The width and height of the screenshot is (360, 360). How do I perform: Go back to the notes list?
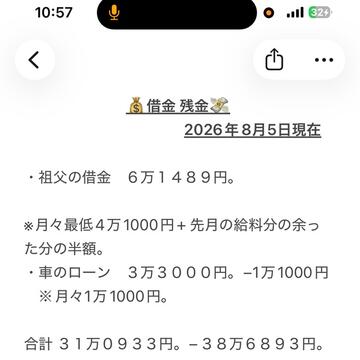[x=34, y=60]
